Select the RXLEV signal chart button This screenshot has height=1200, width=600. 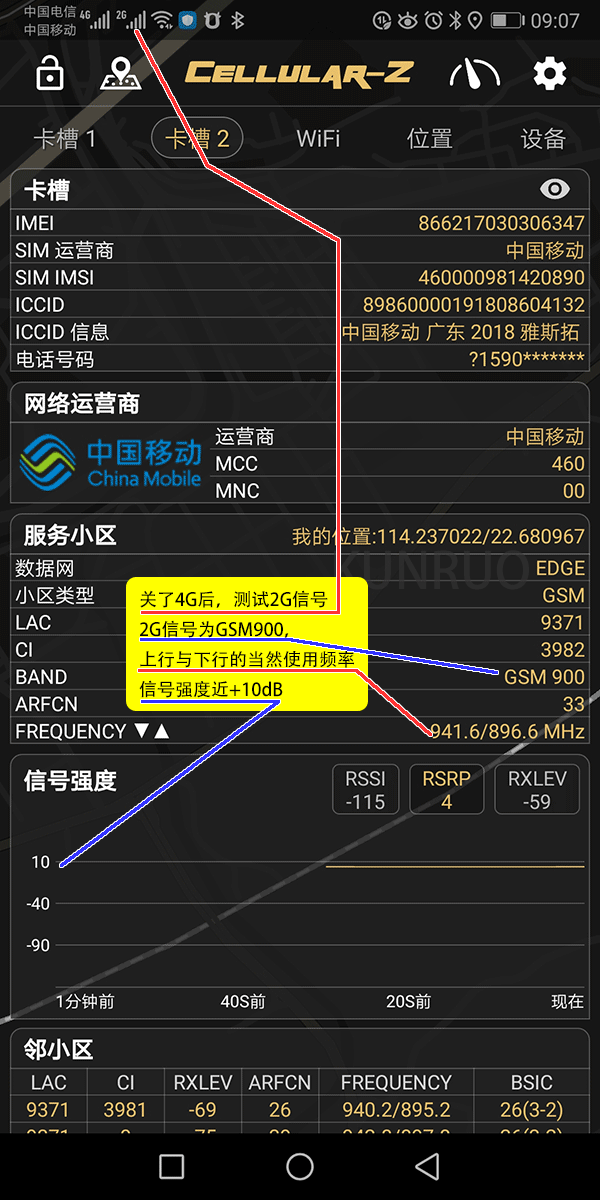coord(537,790)
